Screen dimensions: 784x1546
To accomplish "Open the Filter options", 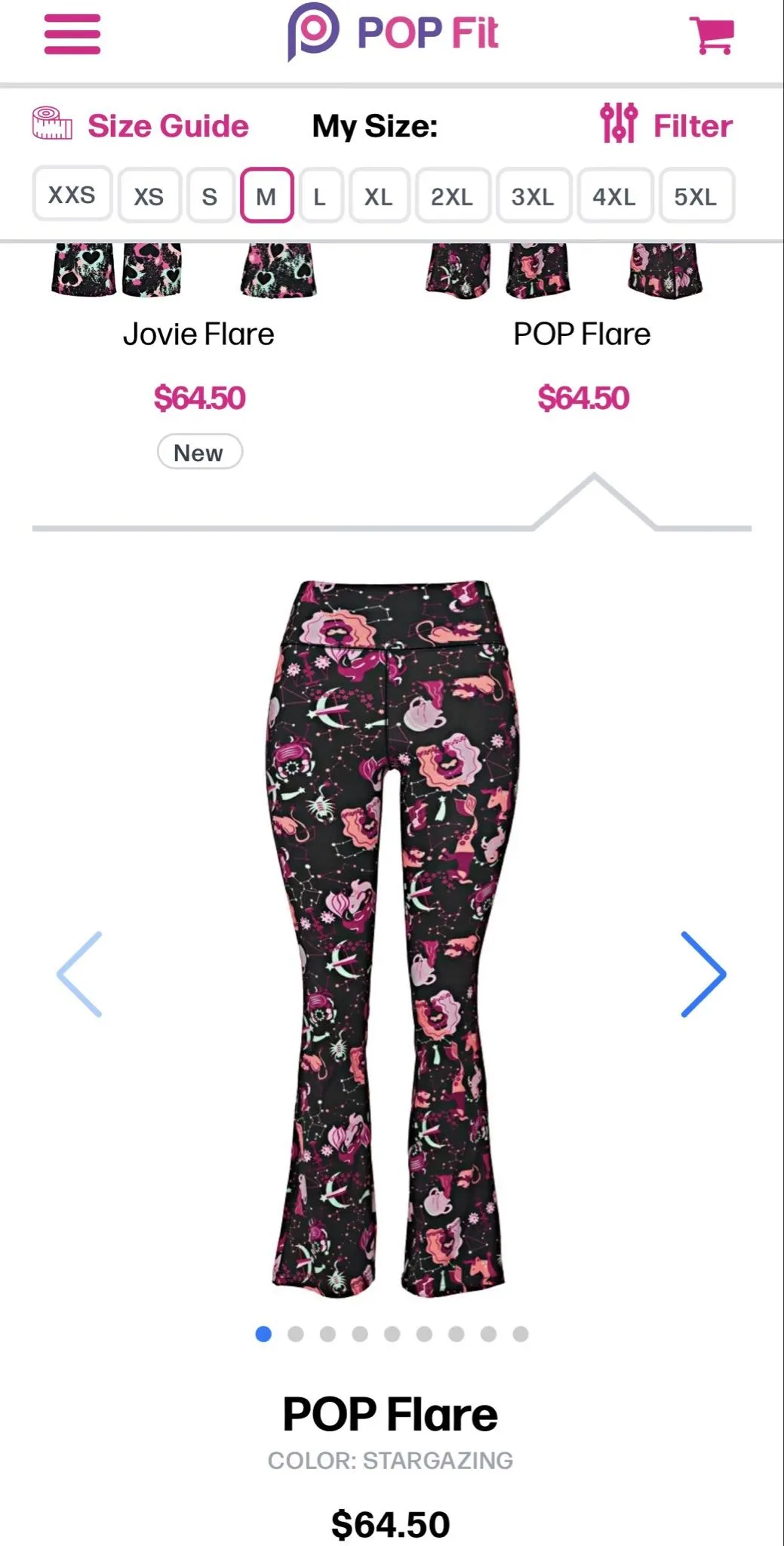I will tap(666, 125).
